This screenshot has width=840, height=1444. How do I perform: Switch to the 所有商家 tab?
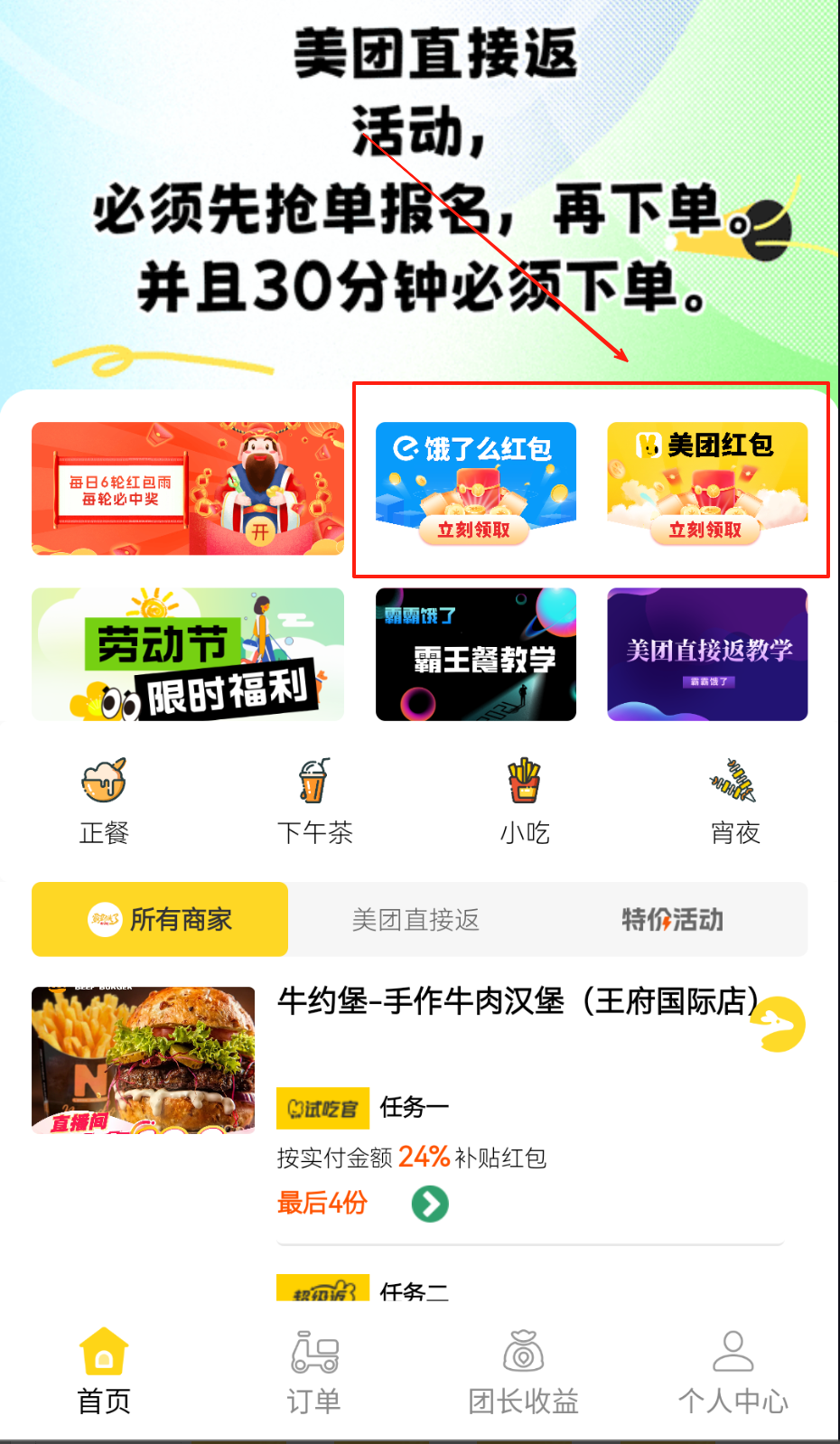coord(160,919)
